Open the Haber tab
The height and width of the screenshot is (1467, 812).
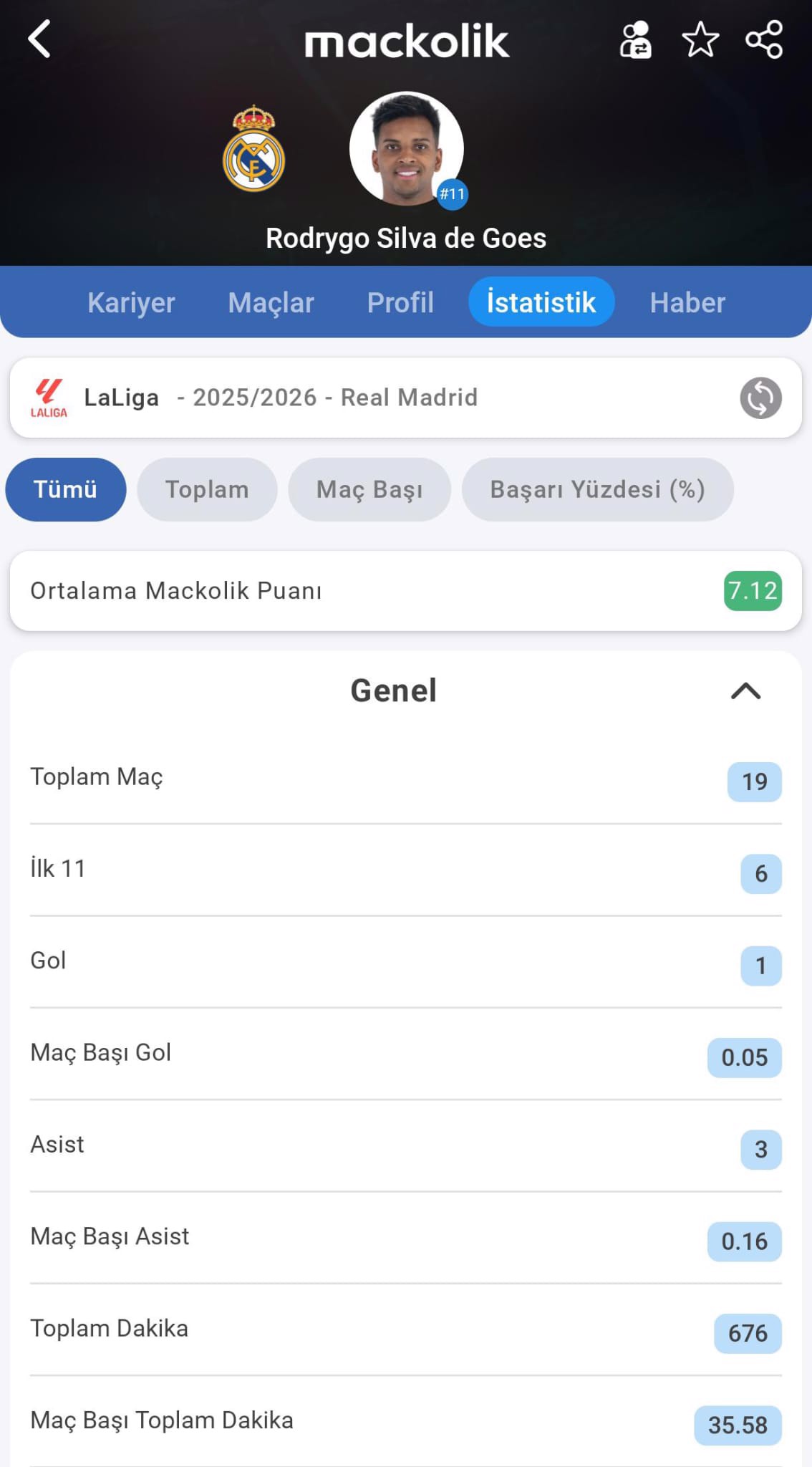click(x=687, y=302)
